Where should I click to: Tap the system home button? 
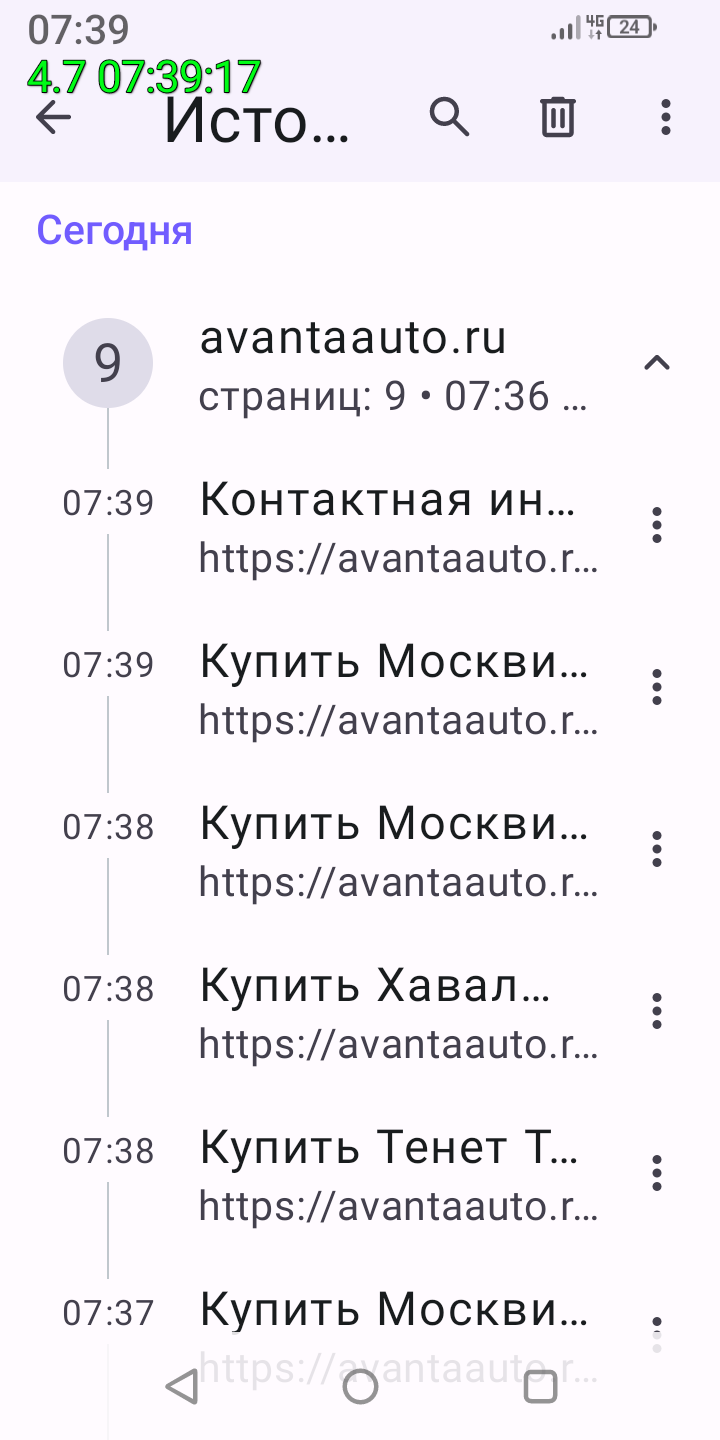pos(360,1387)
